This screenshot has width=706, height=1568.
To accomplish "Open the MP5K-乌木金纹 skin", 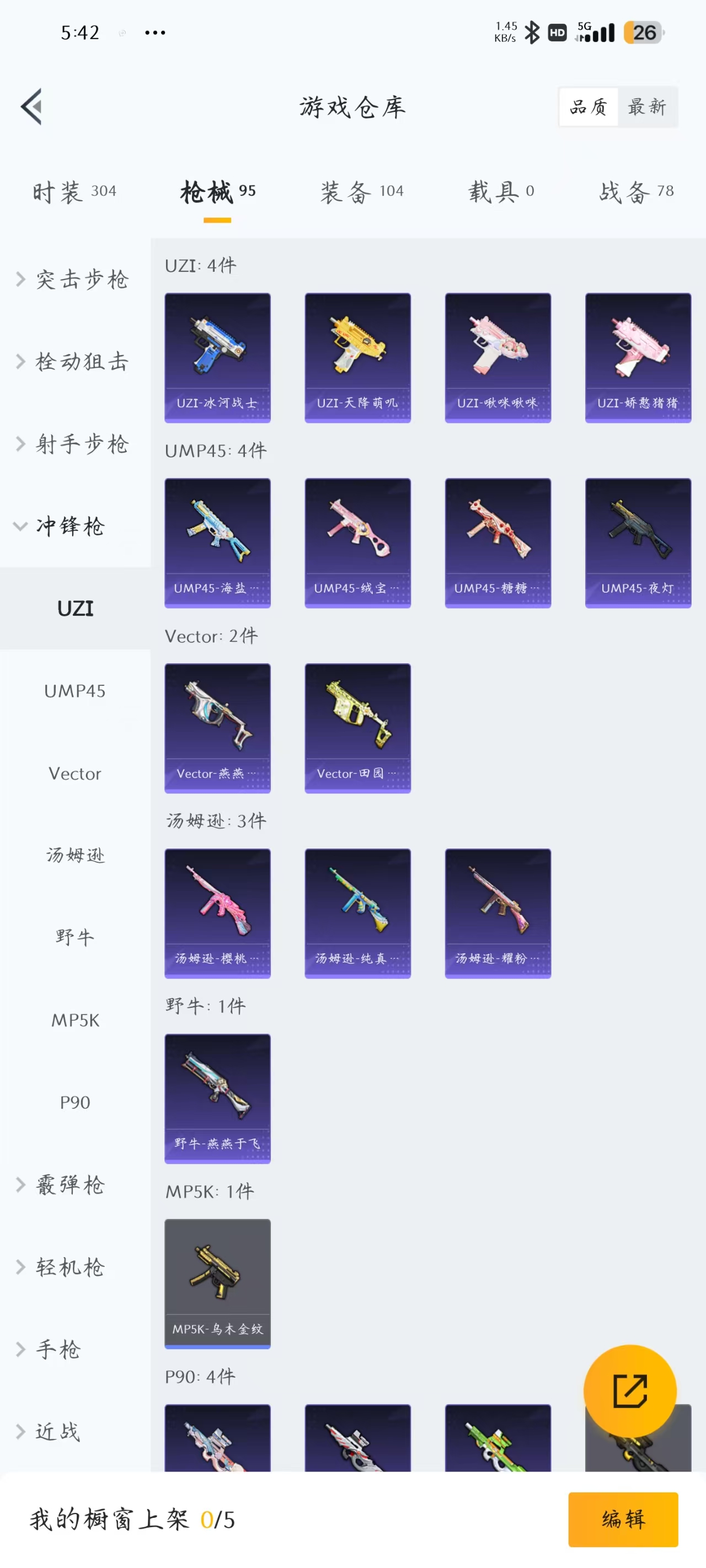I will click(x=217, y=1283).
